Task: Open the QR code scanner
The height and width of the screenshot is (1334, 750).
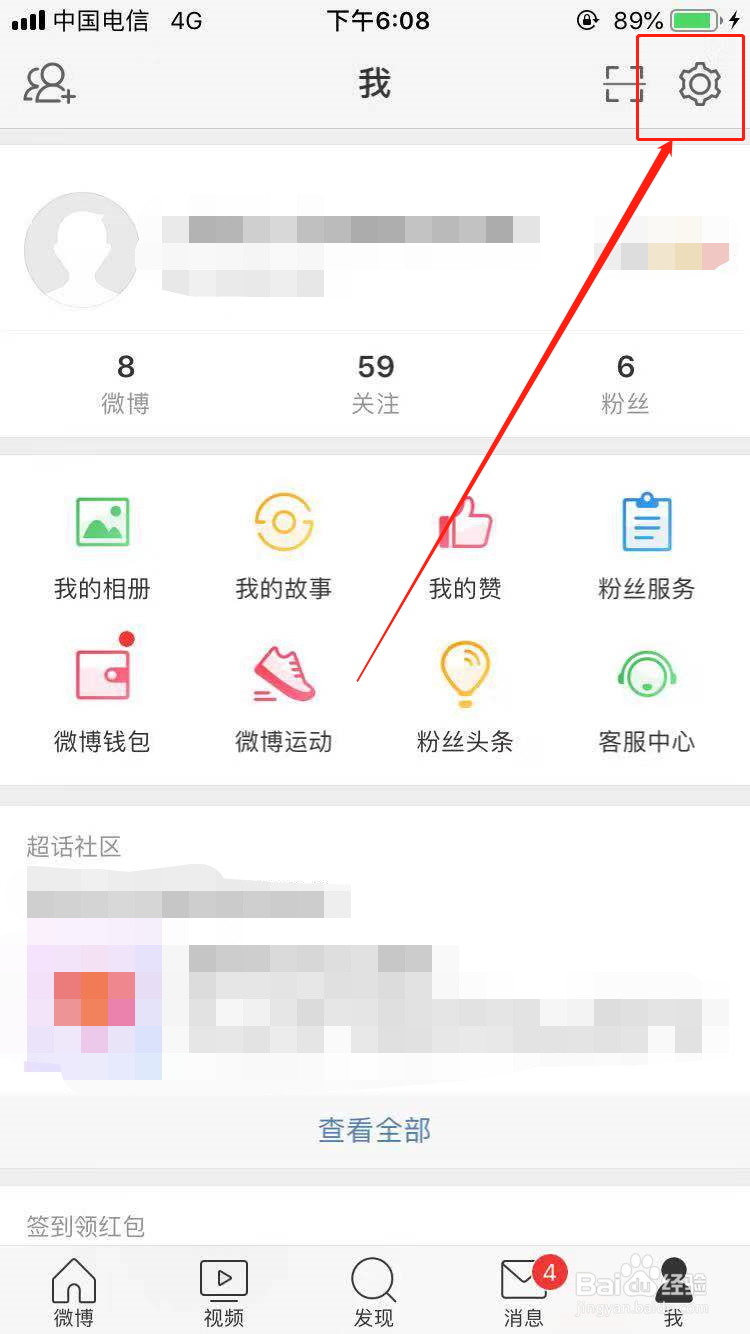Action: (x=622, y=85)
